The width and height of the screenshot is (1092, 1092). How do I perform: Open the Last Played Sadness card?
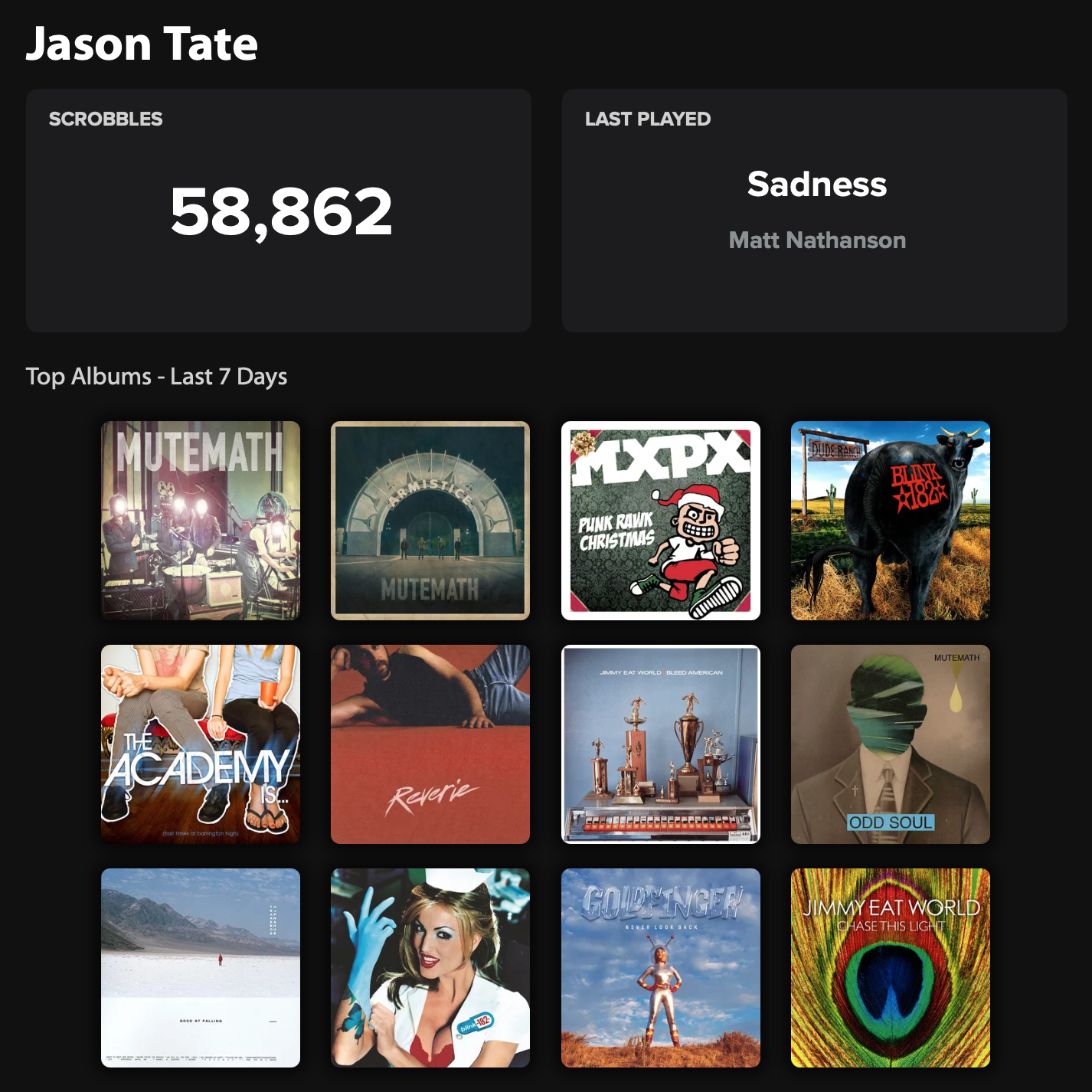[x=815, y=211]
